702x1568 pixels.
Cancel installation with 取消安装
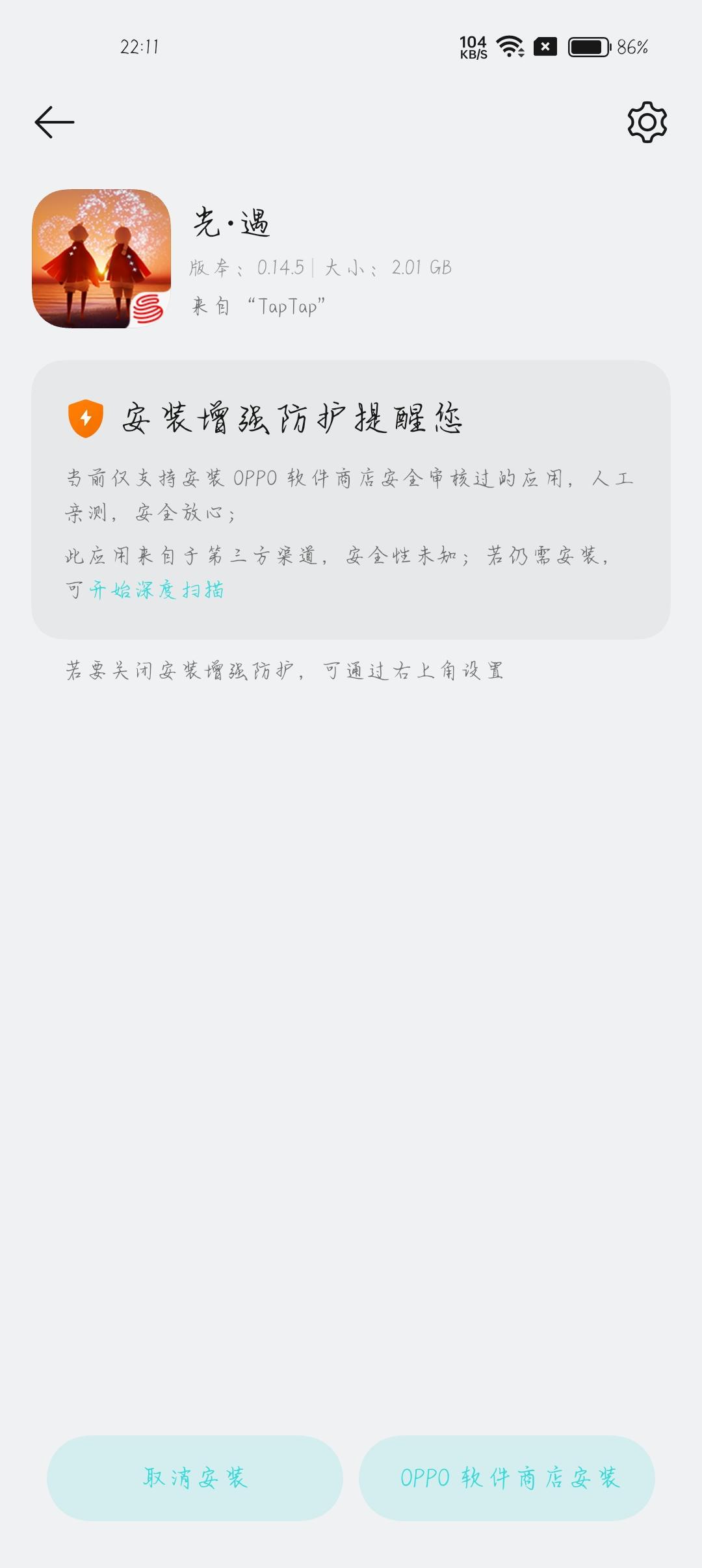(195, 1478)
